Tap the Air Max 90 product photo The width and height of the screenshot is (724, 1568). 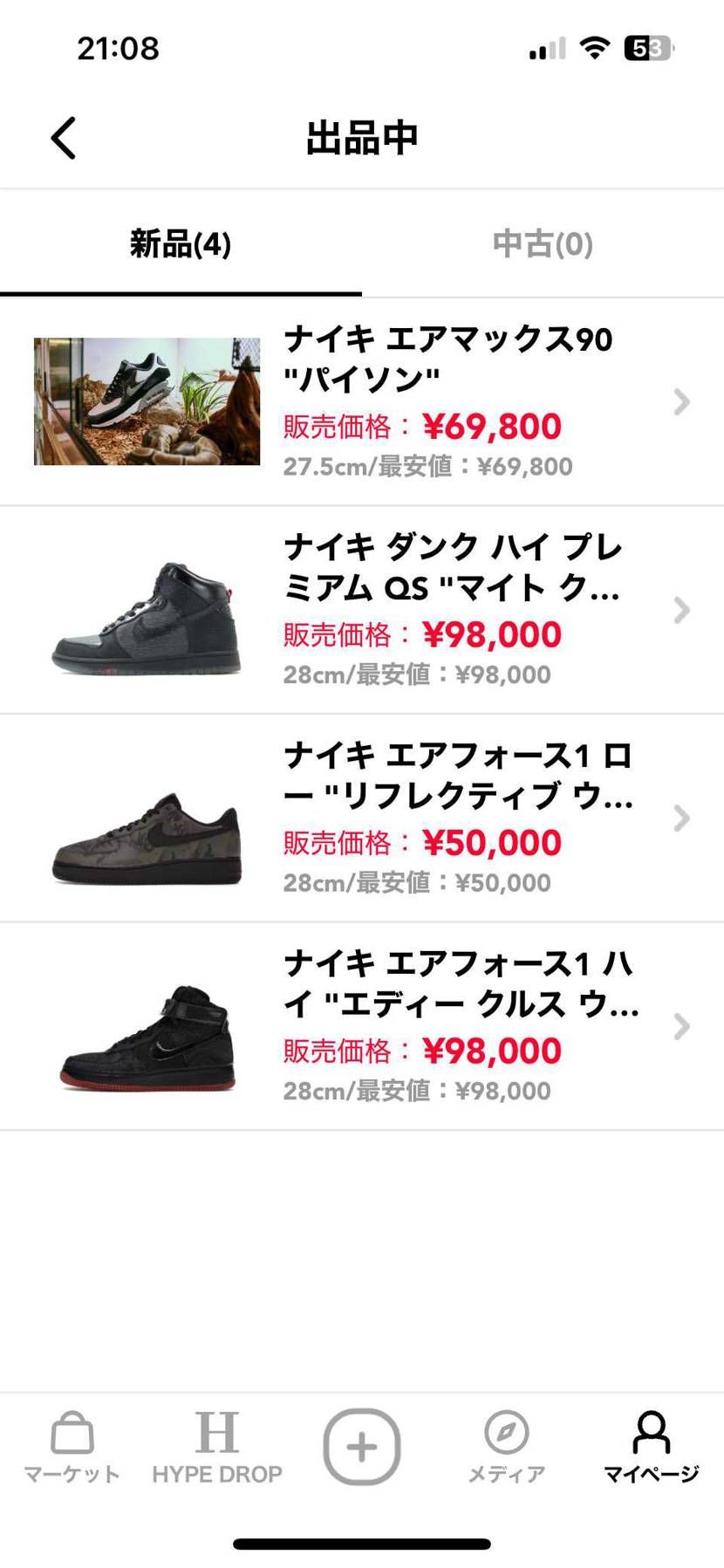[146, 402]
